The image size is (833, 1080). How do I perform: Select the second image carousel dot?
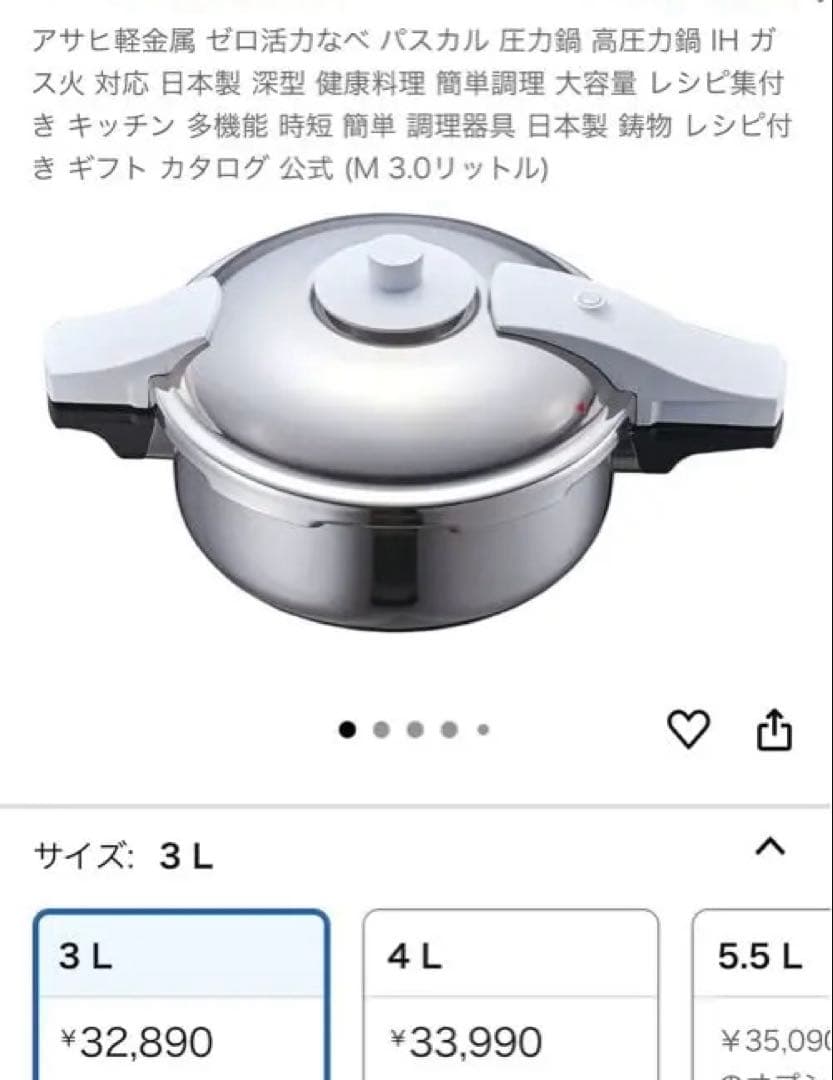[x=381, y=729]
